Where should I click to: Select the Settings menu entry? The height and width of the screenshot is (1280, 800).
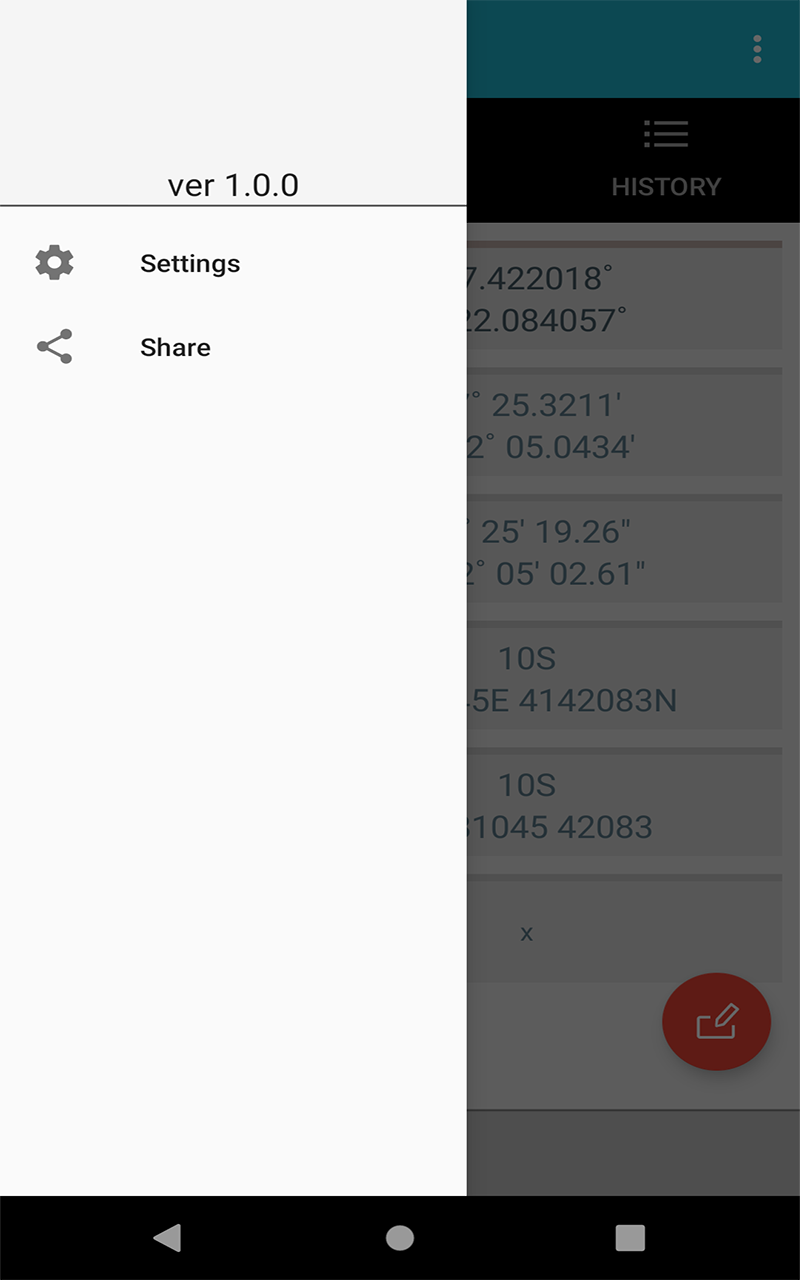point(190,263)
